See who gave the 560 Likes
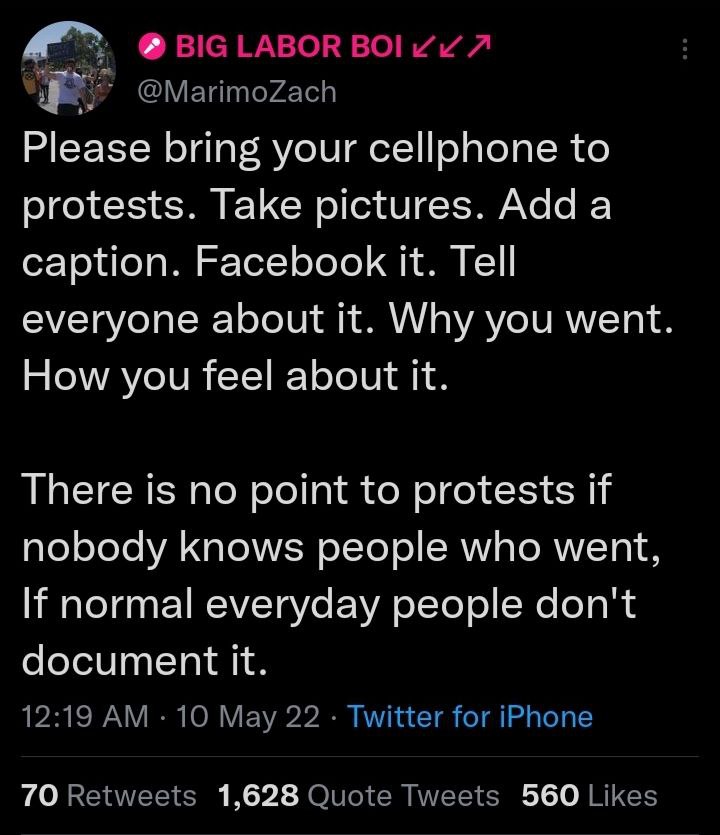This screenshot has height=835, width=720. 589,796
